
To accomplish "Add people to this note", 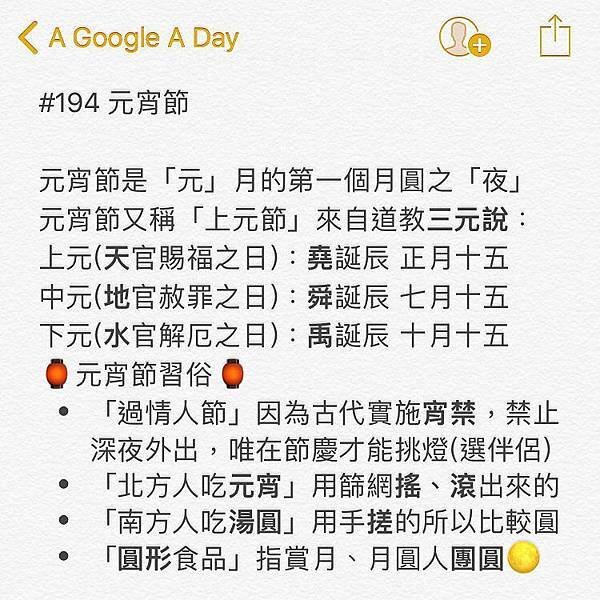I will coord(463,38).
